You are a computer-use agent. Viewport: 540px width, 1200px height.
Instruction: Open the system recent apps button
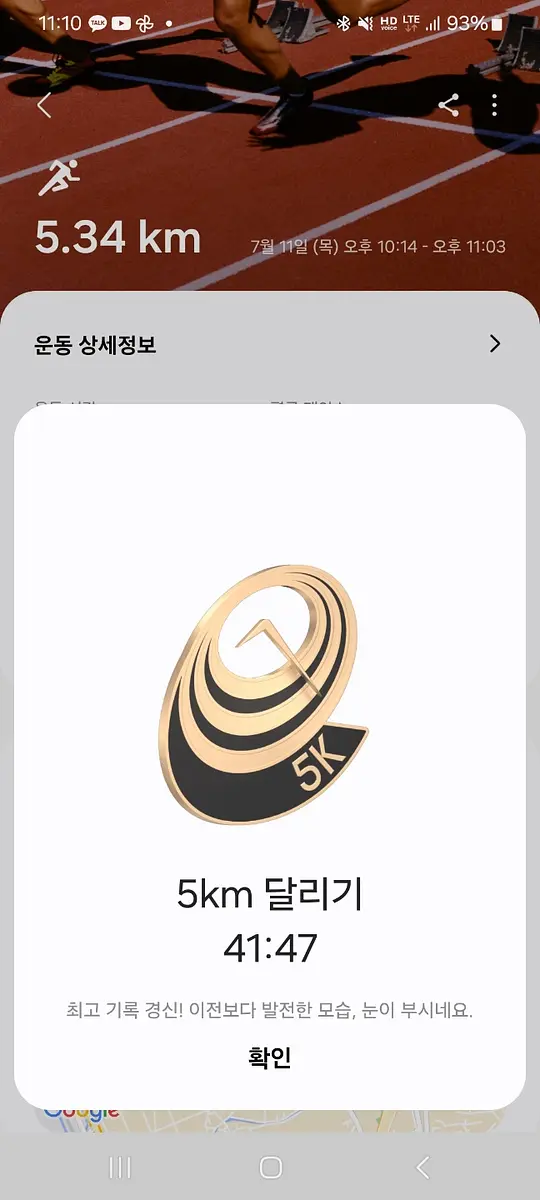(119, 1167)
